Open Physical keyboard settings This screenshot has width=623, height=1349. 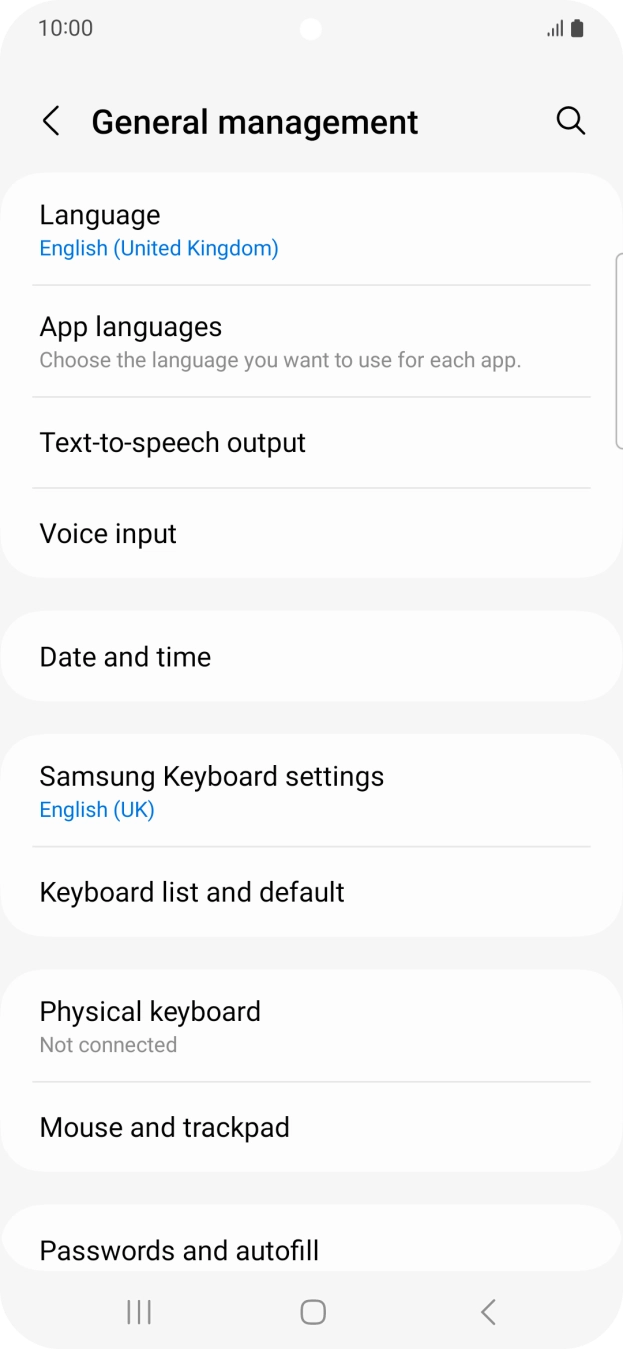(x=311, y=1026)
